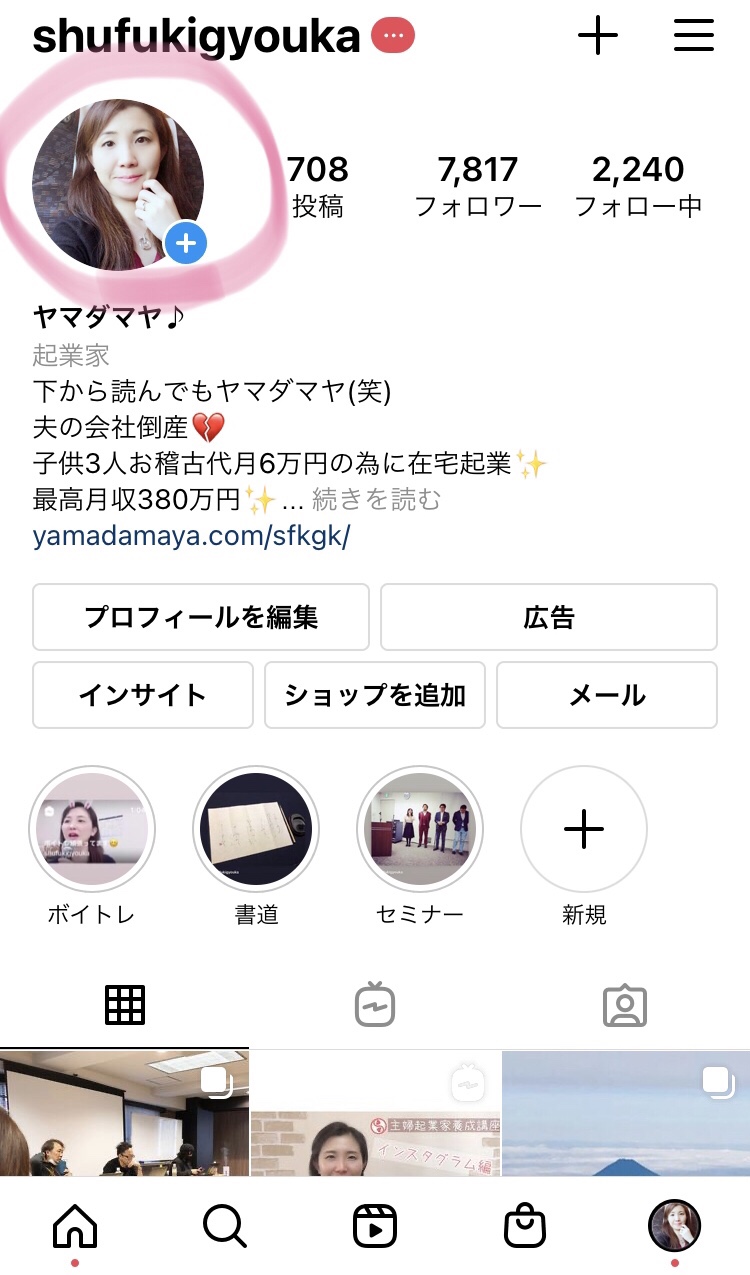This screenshot has width=750, height=1275.
Task: Open the ボイトレ story highlight
Action: pos(92,830)
